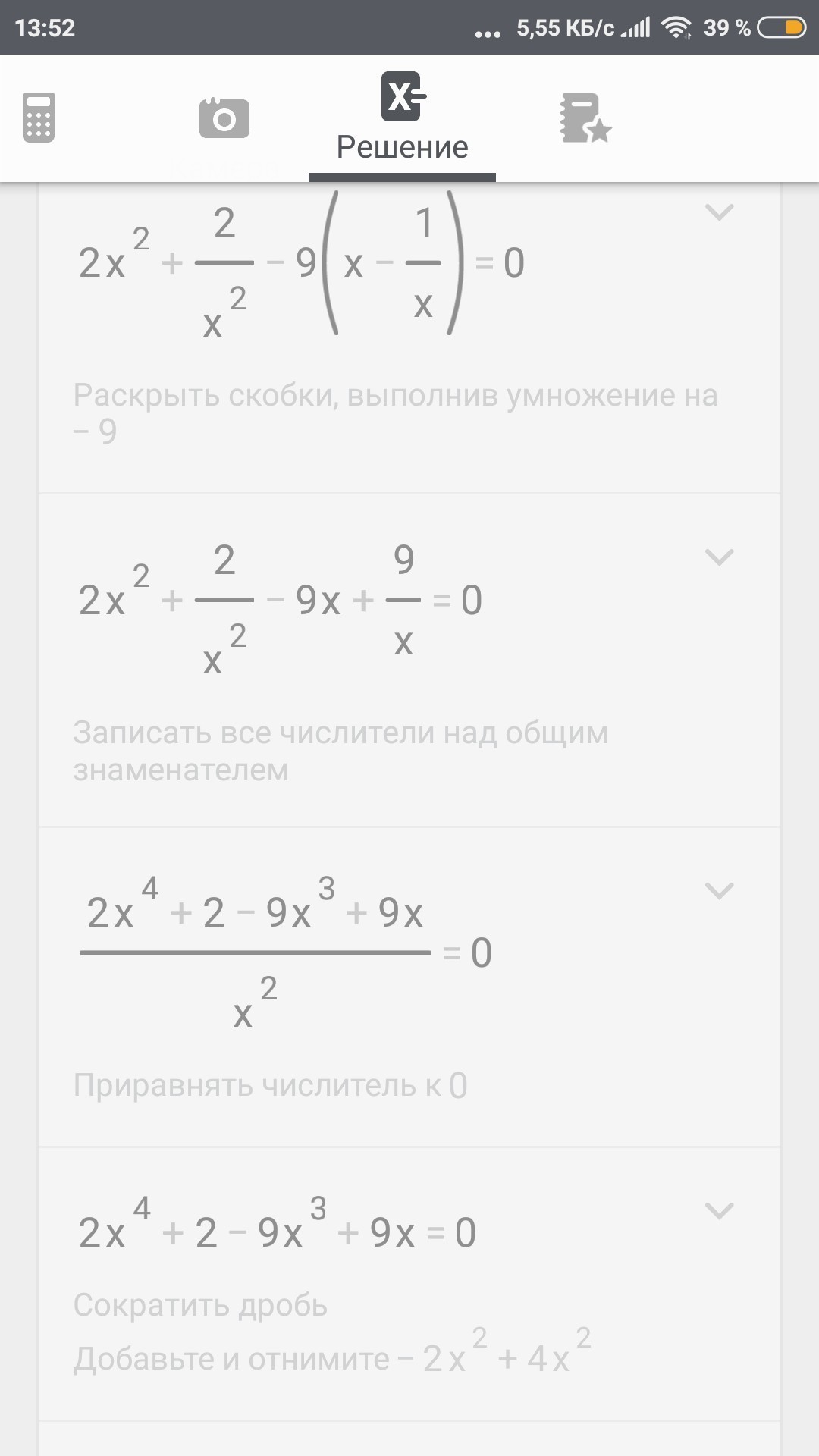This screenshot has width=819, height=1456.
Task: Open the bookmarked notebook tab
Action: (585, 118)
